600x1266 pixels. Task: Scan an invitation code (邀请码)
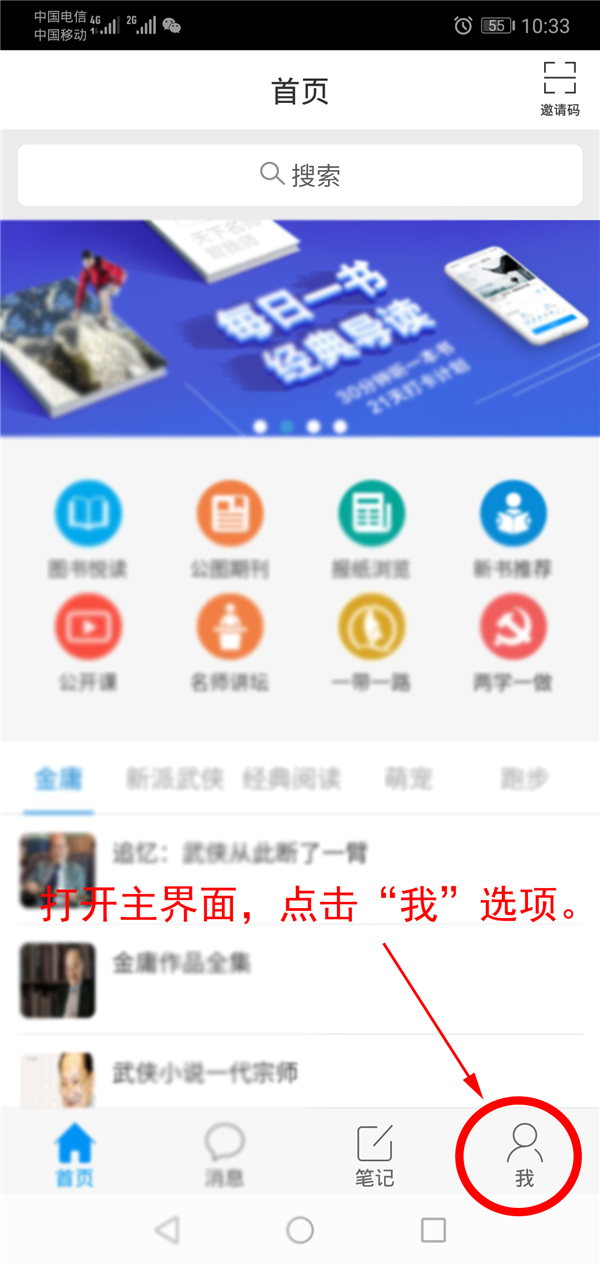(559, 88)
